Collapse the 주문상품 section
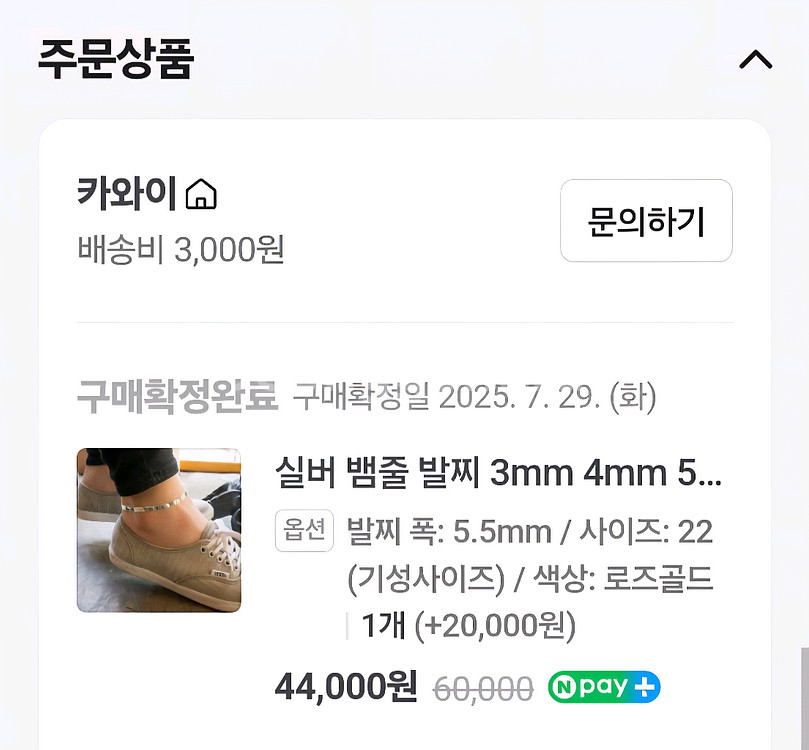The image size is (809, 750). (755, 60)
